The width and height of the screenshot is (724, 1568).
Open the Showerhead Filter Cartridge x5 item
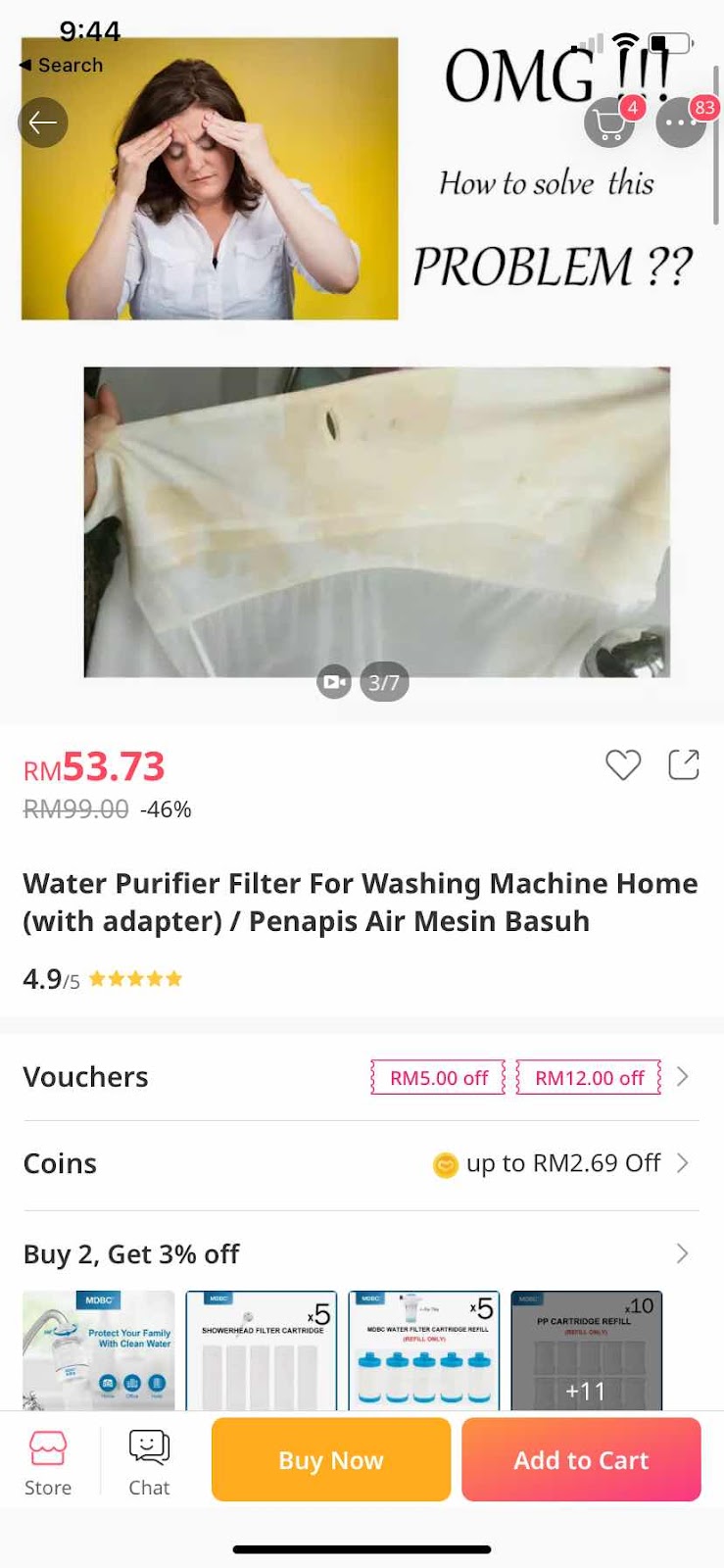262,1350
